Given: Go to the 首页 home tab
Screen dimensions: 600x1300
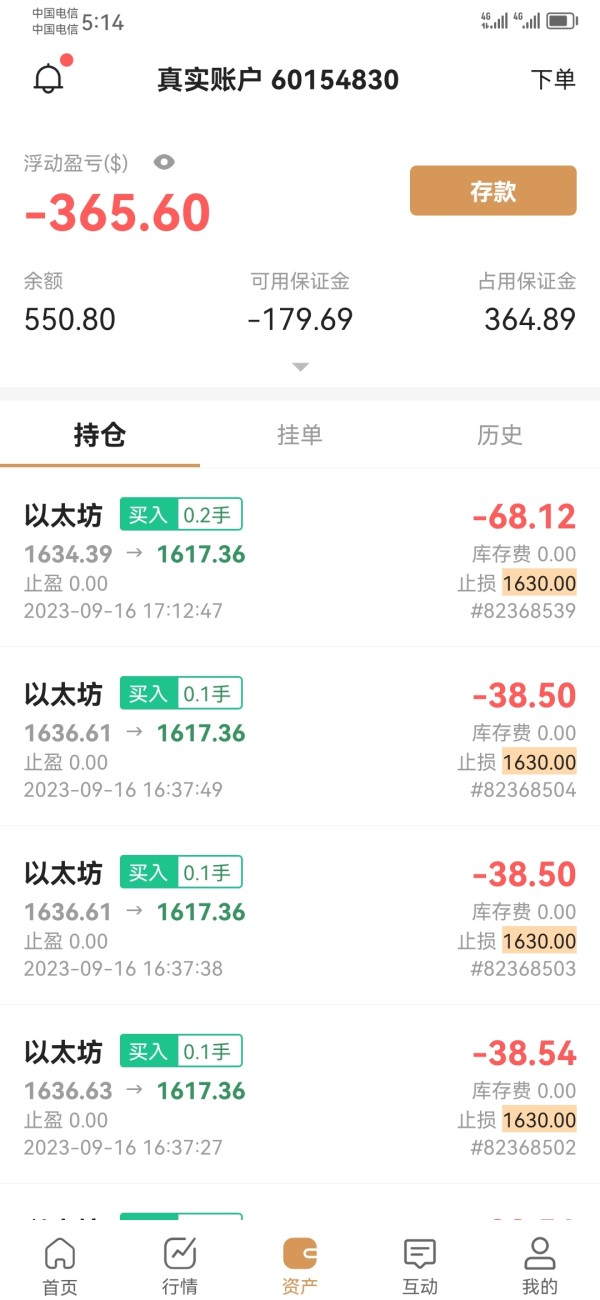Looking at the screenshot, I should pyautogui.click(x=60, y=1266).
